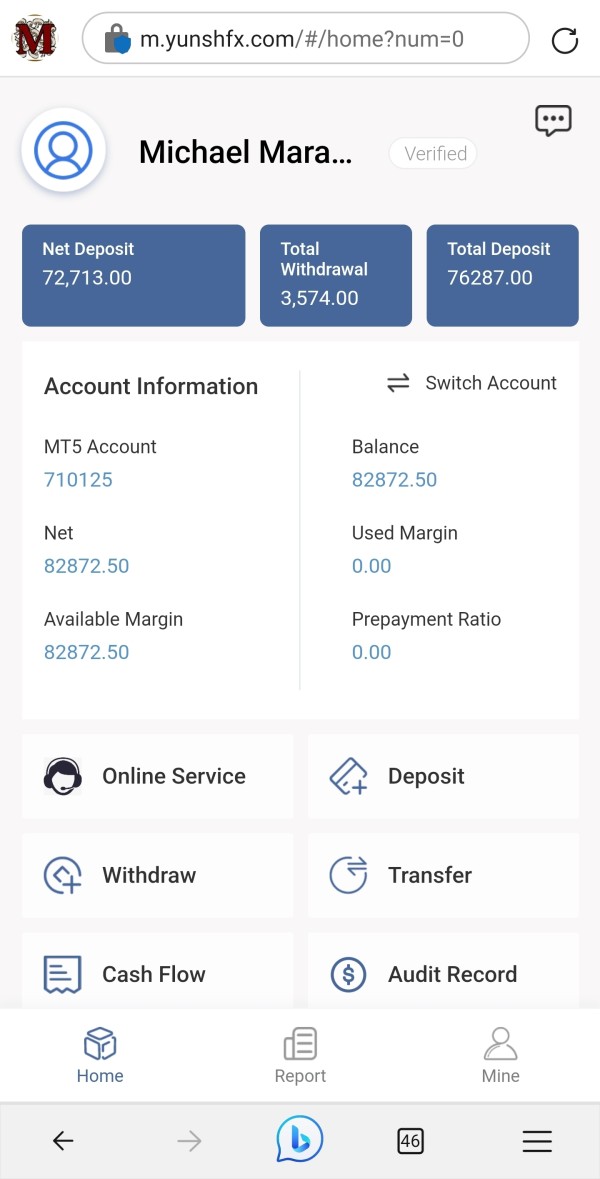Open Online Service support

coord(158,776)
